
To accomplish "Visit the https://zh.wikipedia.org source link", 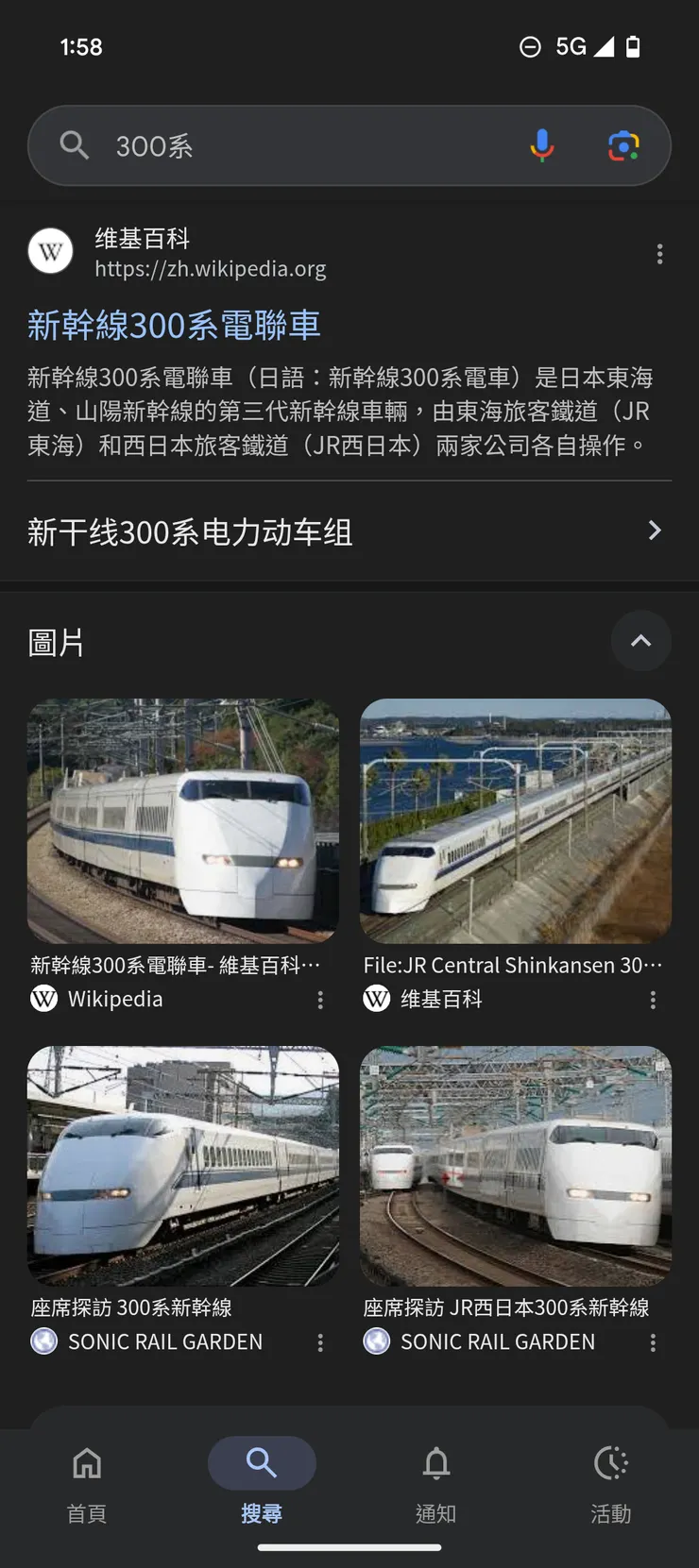I will [x=210, y=268].
